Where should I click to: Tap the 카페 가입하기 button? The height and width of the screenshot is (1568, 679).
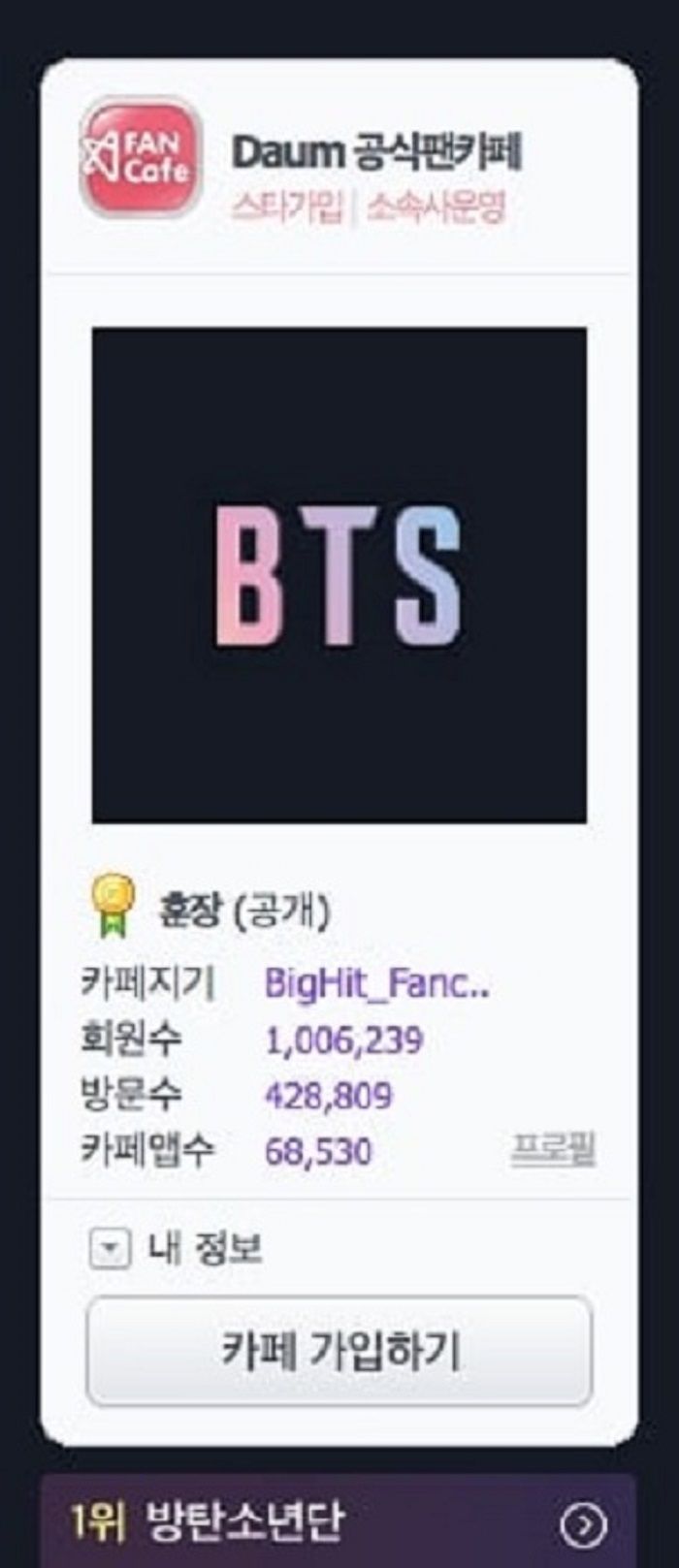(x=339, y=1350)
